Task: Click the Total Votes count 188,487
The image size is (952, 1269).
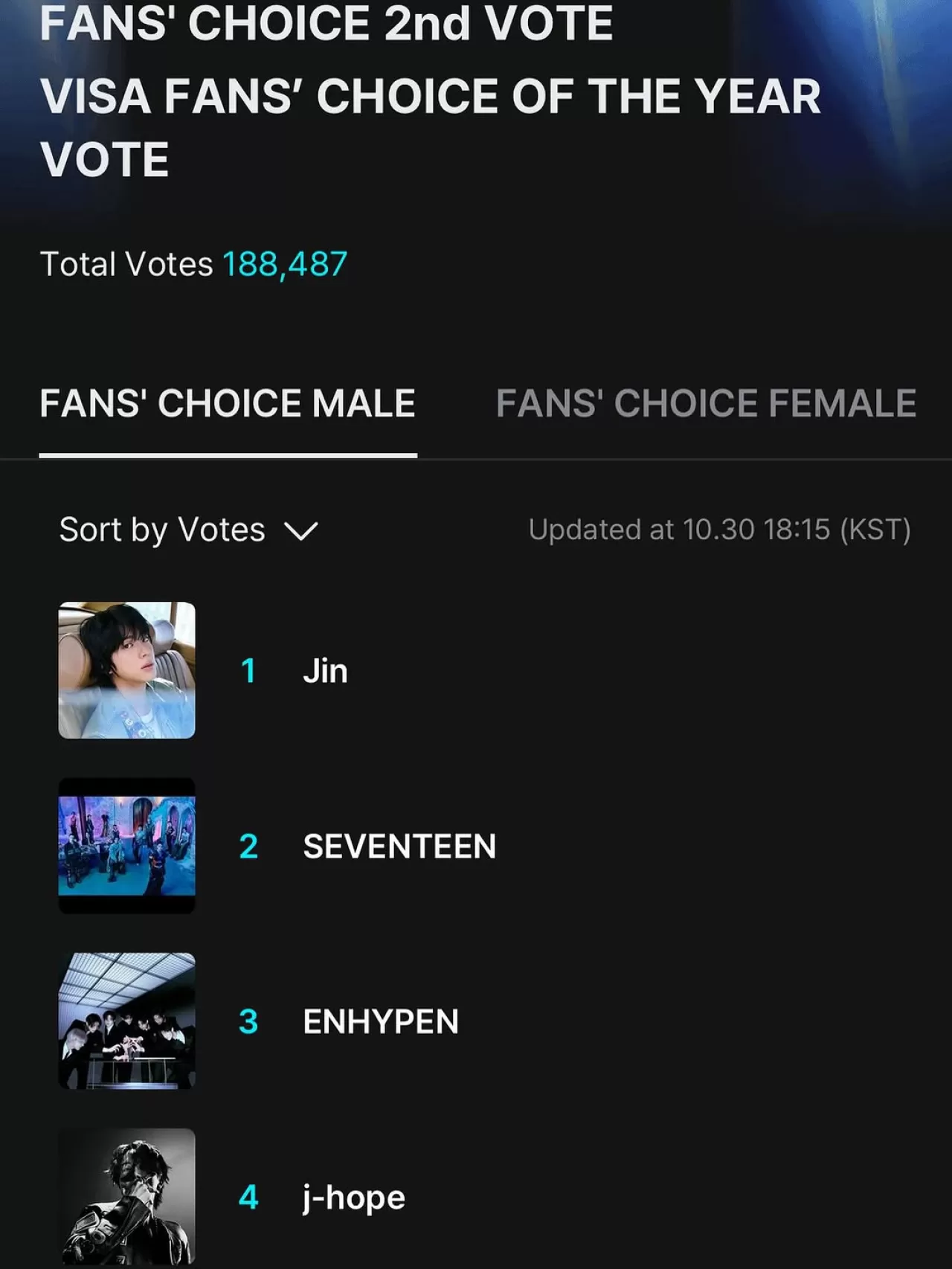Action: [x=283, y=263]
